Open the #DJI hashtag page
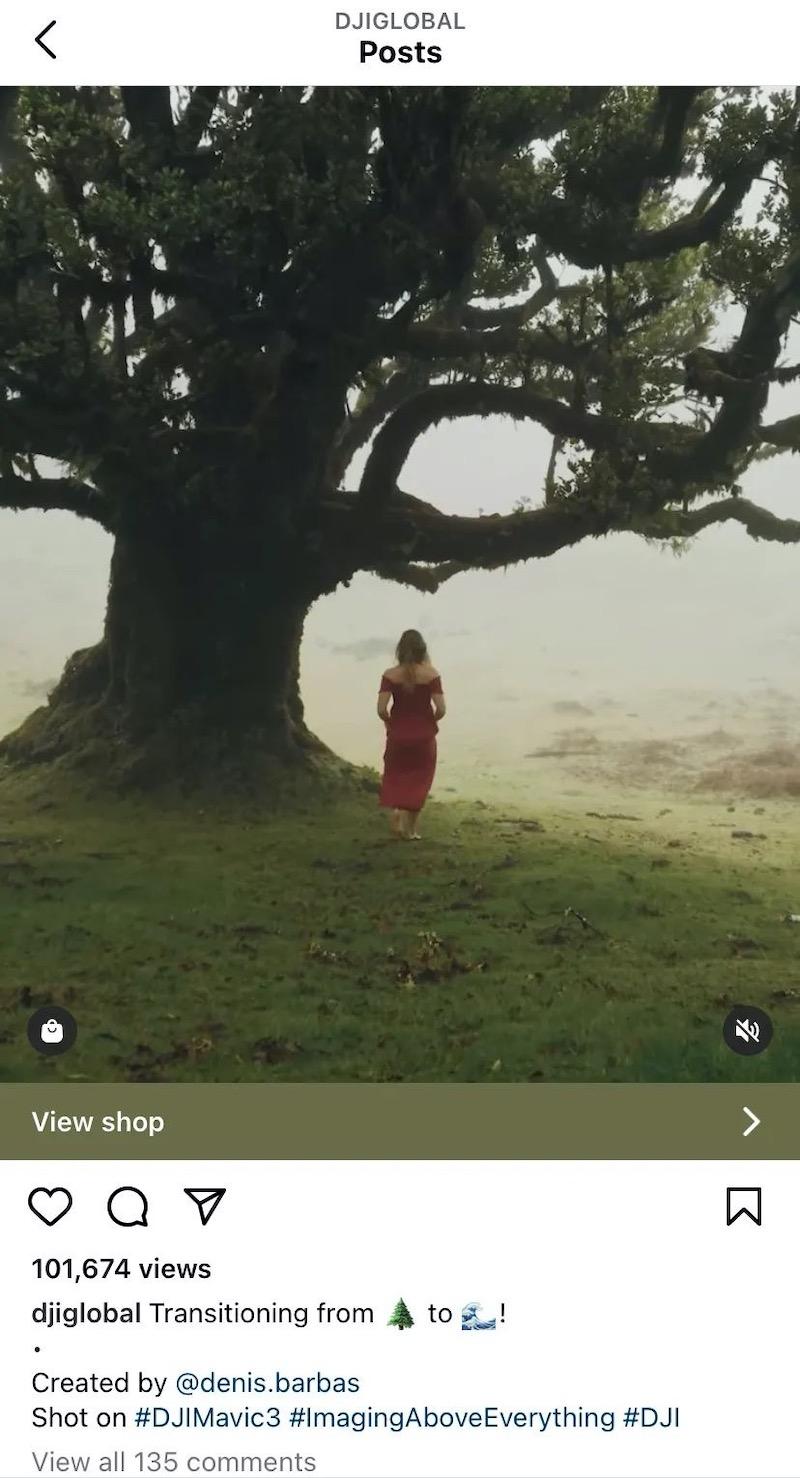The width and height of the screenshot is (800, 1478). tap(652, 1417)
